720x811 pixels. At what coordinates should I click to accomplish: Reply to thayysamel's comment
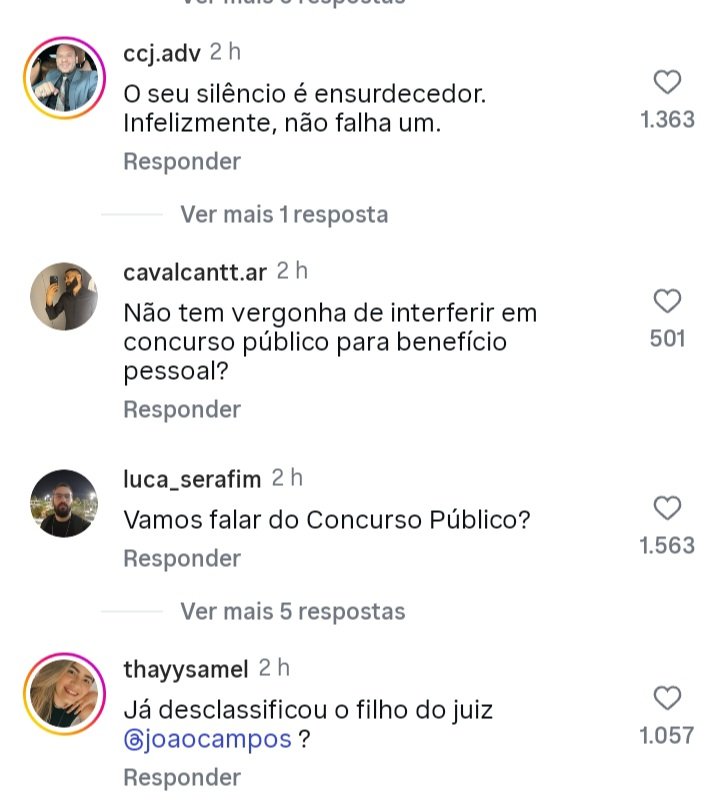click(182, 778)
